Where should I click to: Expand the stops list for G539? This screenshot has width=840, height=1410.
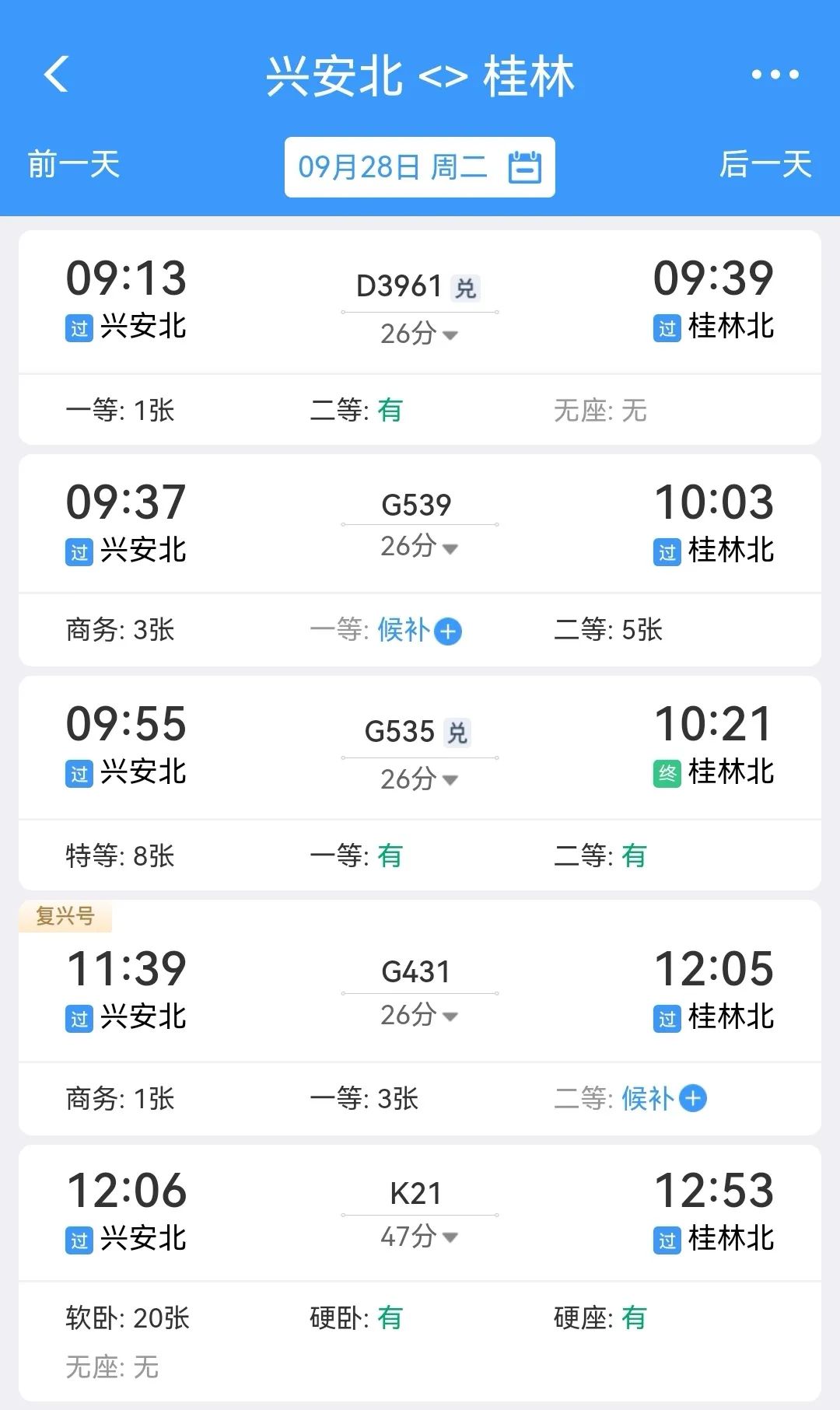419,547
